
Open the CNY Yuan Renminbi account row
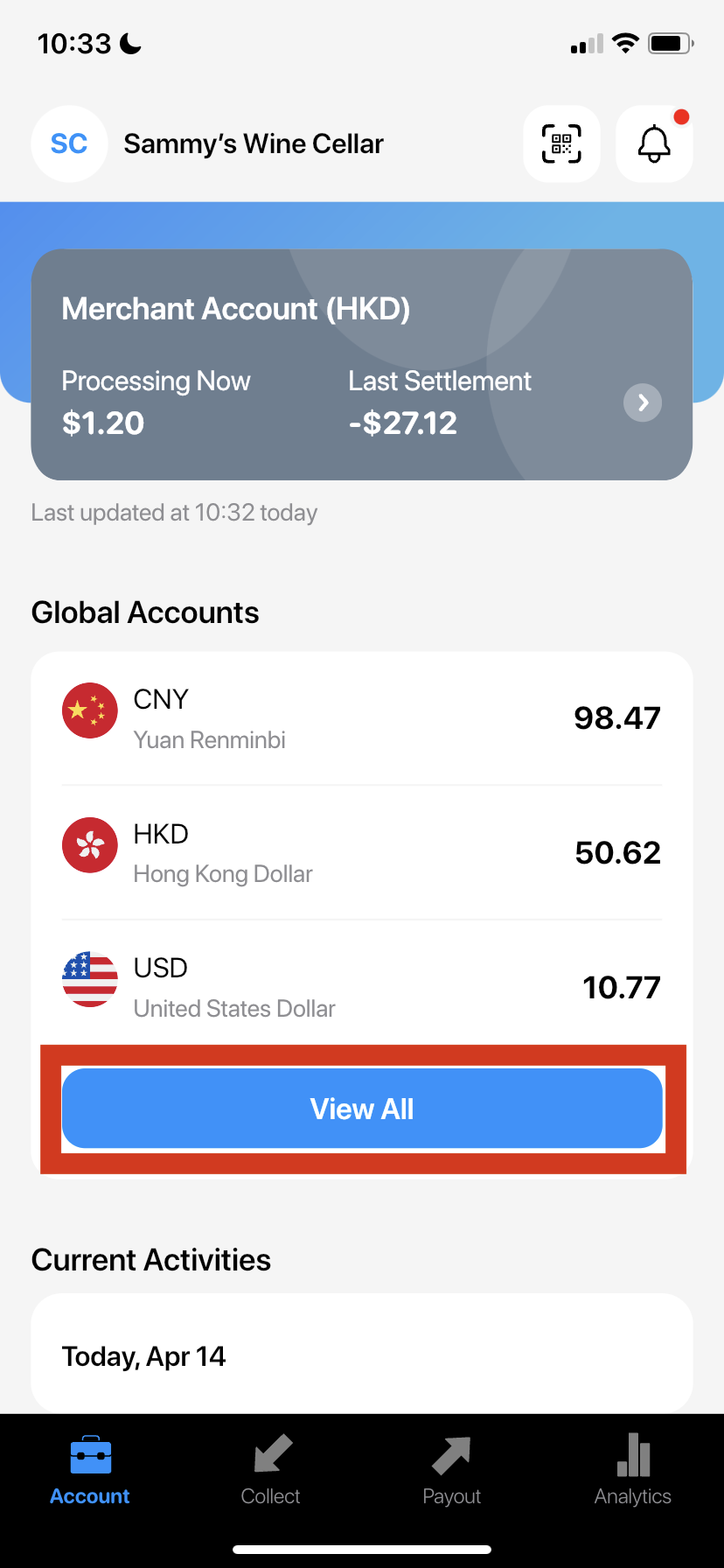tap(361, 717)
